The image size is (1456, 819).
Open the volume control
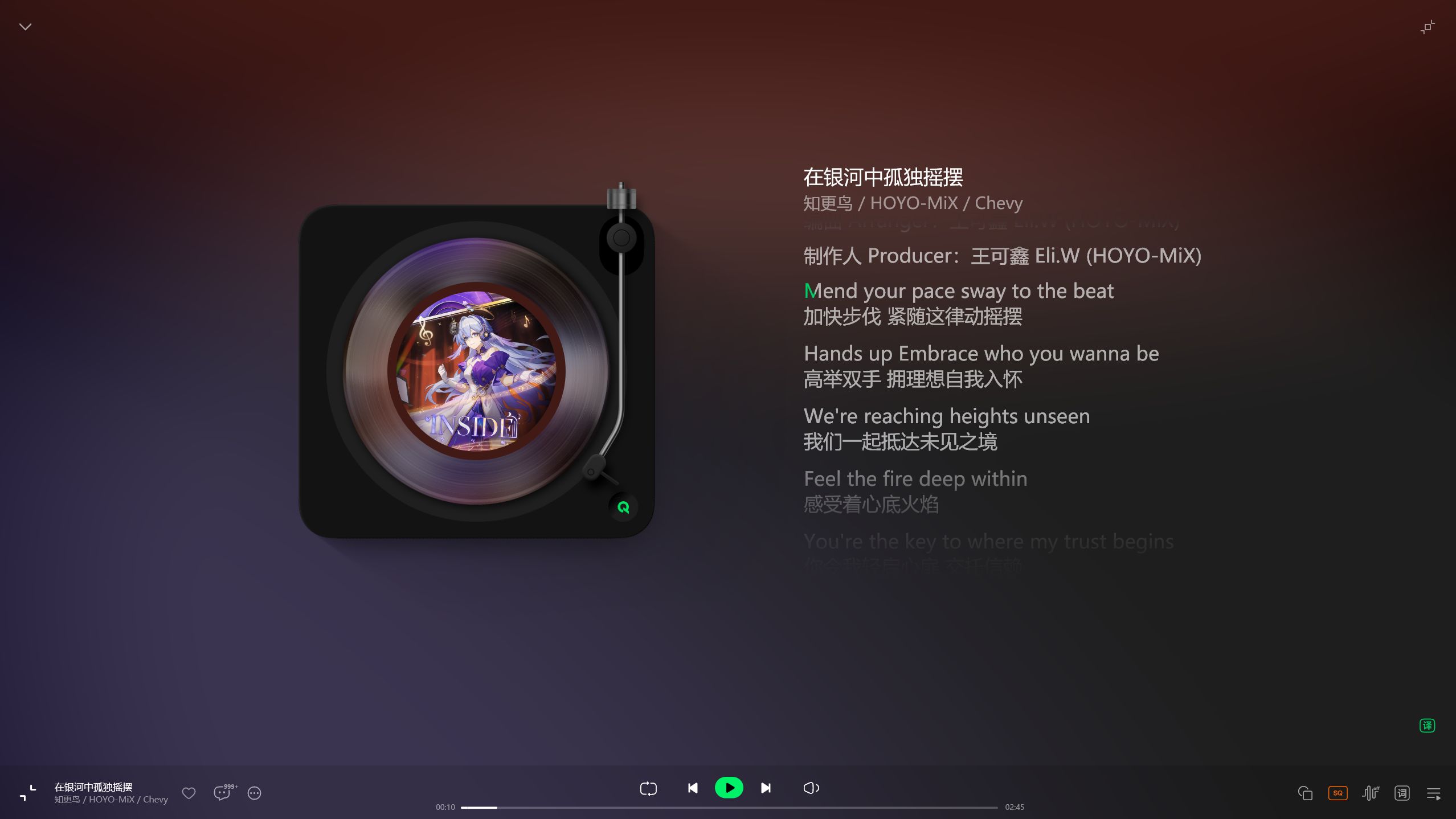[811, 788]
